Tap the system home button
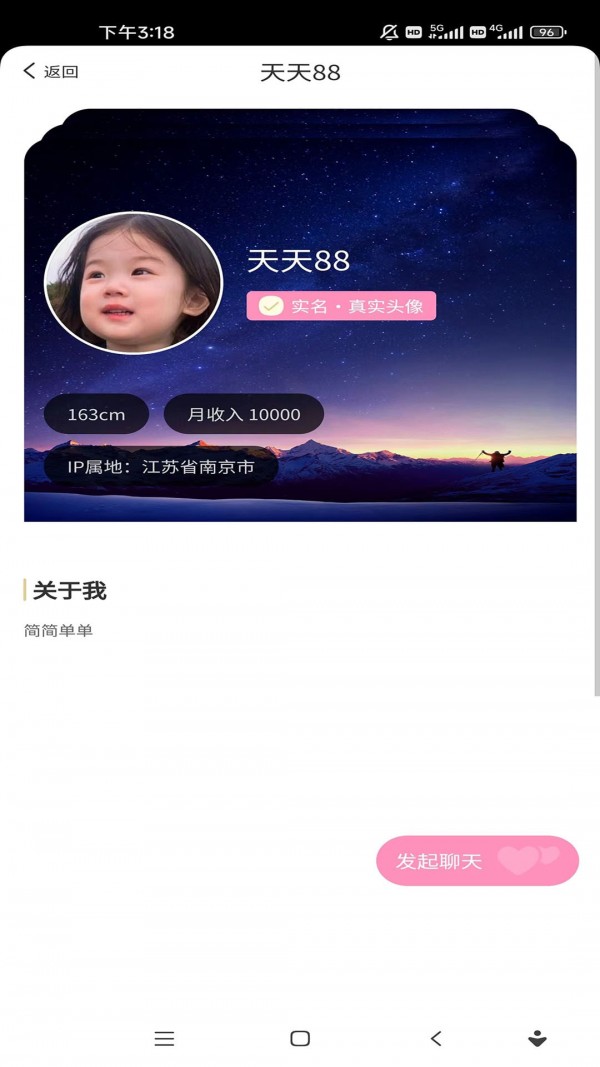Image resolution: width=600 pixels, height=1067 pixels. pyautogui.click(x=300, y=1038)
